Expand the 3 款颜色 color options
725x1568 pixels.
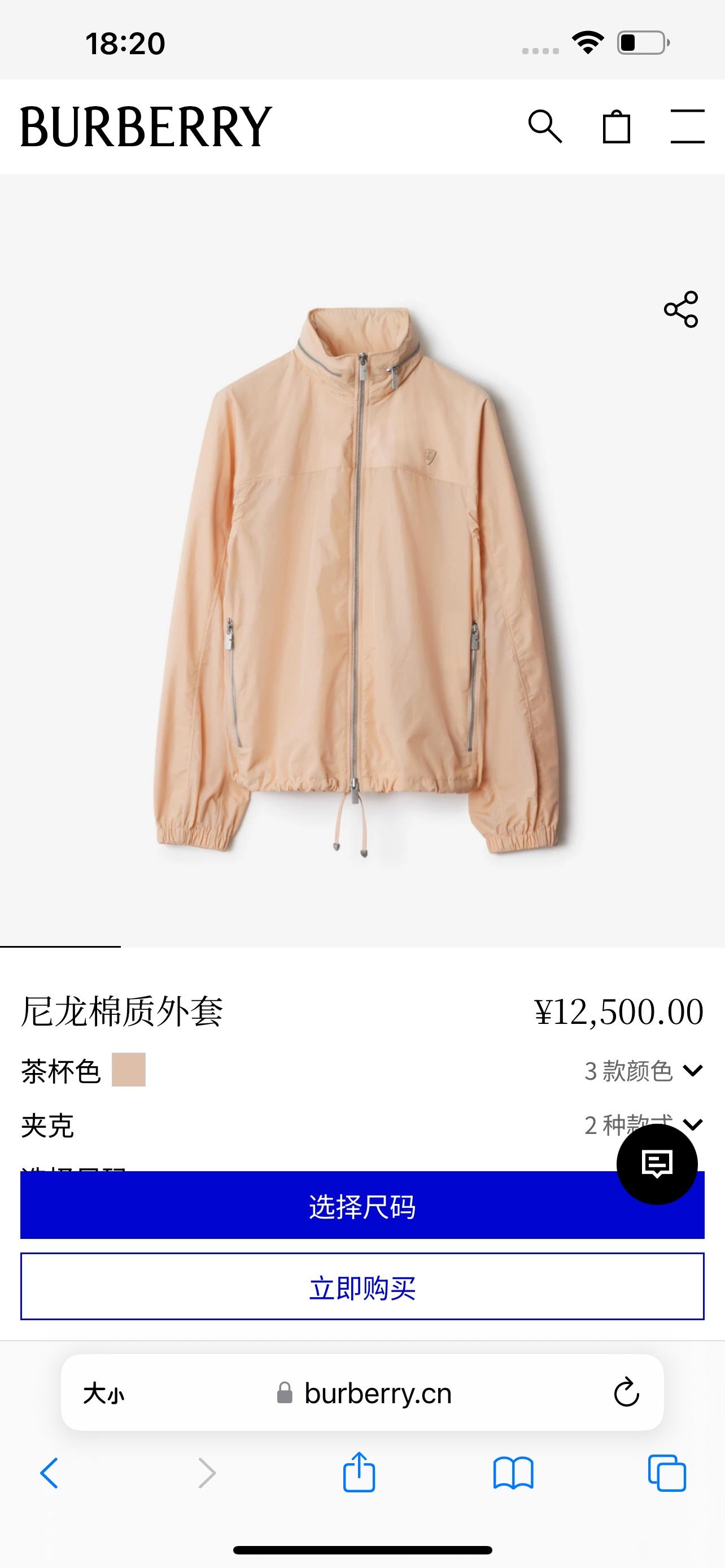[x=644, y=1070]
